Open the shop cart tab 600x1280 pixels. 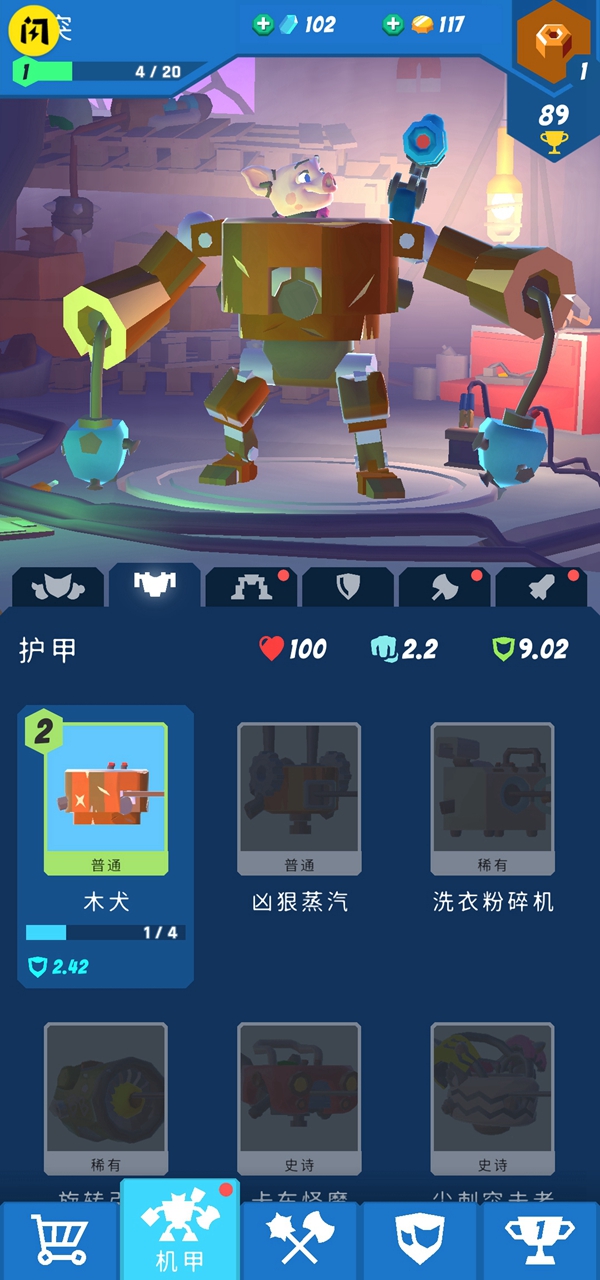pos(59,1240)
